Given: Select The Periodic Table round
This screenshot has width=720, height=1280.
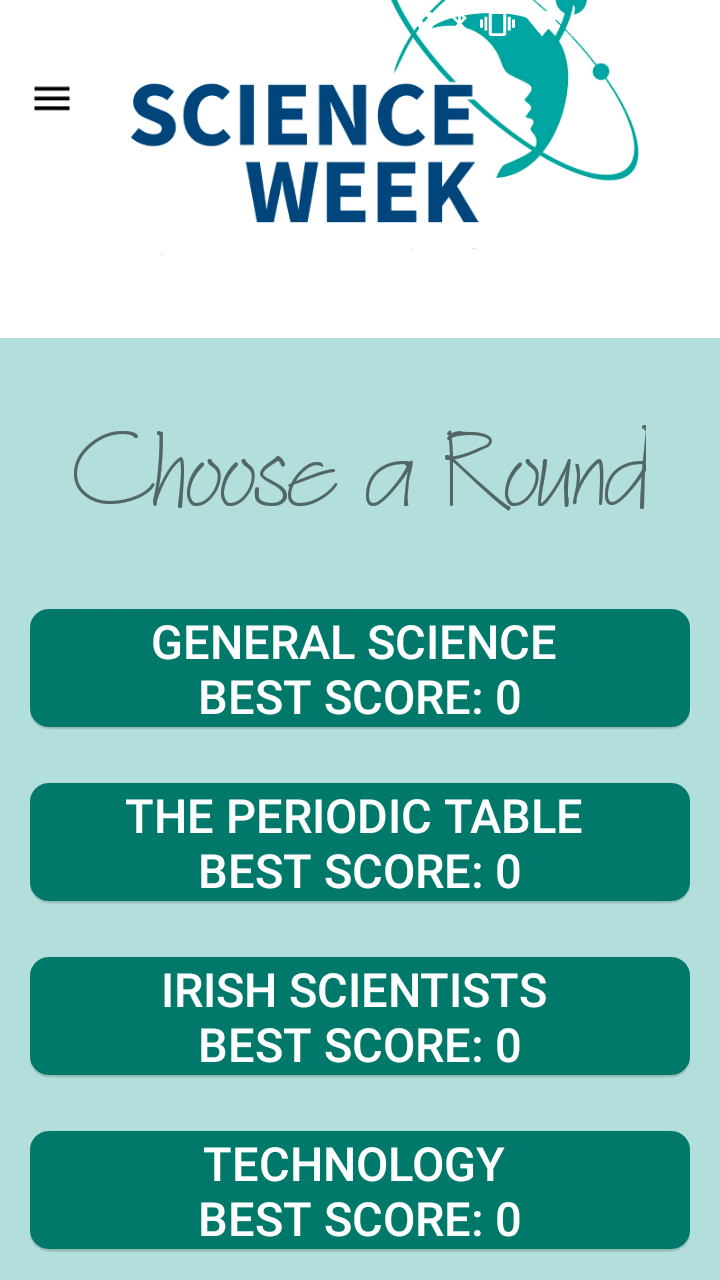Looking at the screenshot, I should (x=360, y=842).
